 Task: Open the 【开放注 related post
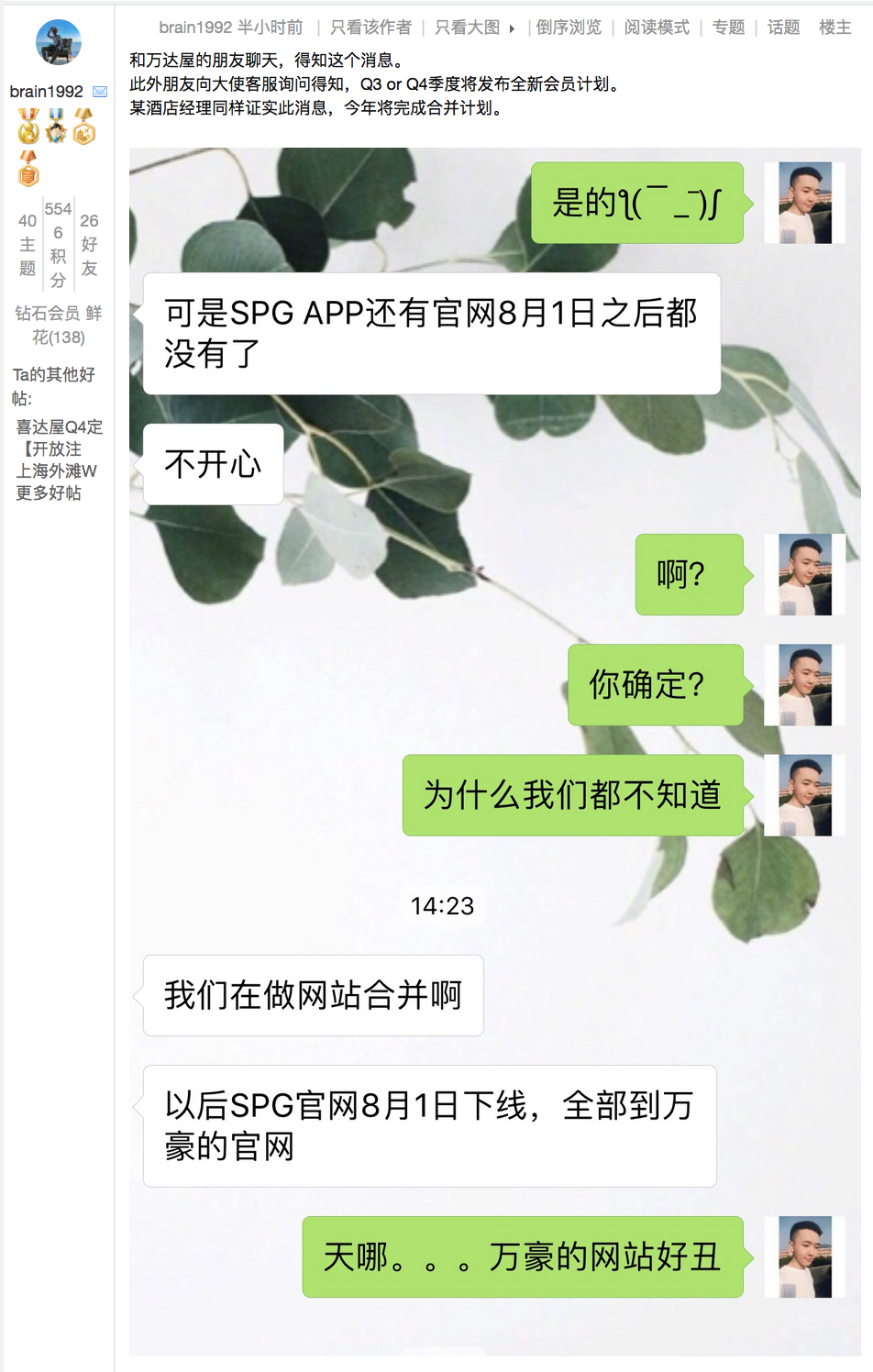(51, 449)
